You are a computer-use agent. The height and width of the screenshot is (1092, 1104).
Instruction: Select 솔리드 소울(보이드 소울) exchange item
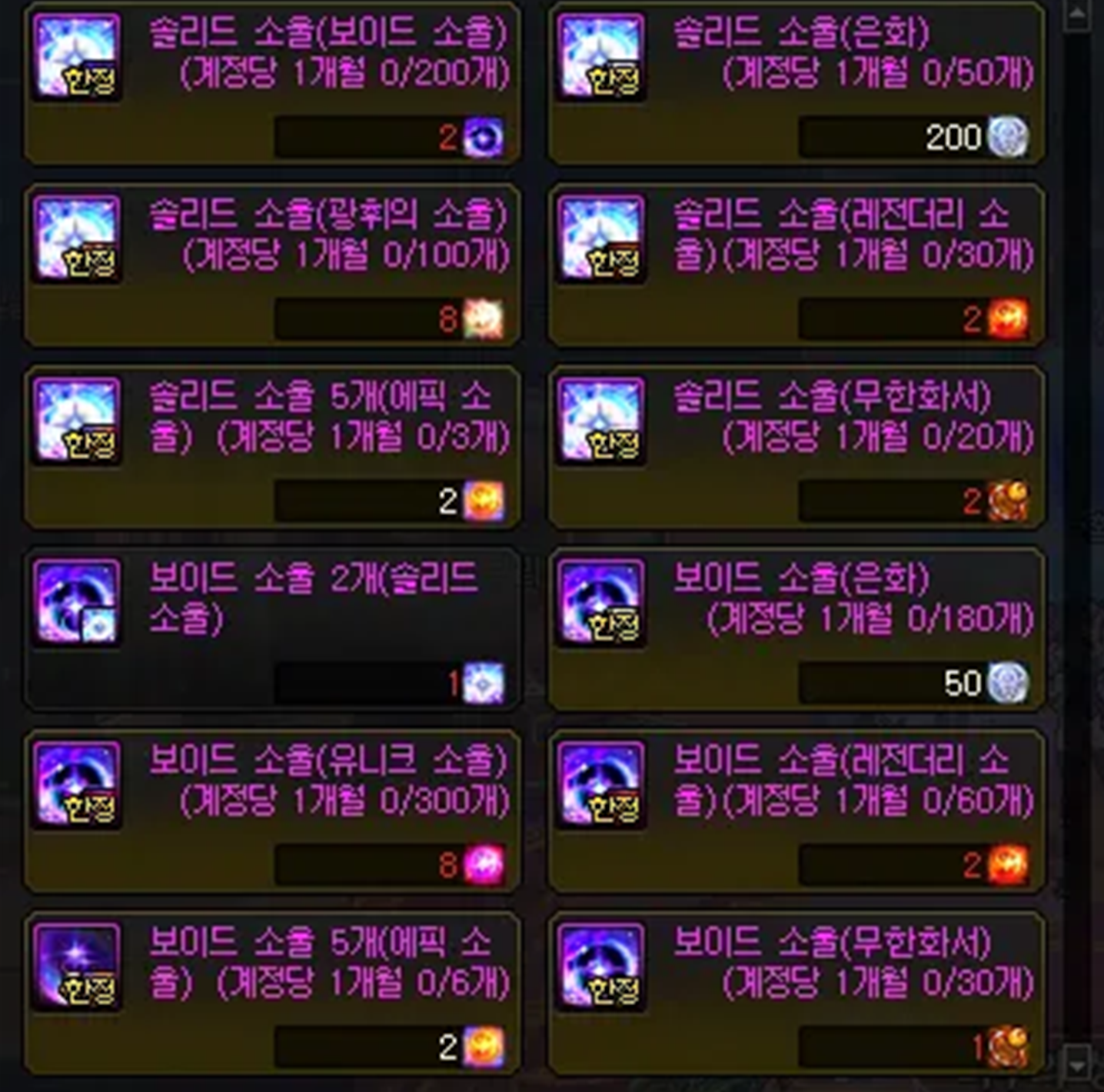(272, 83)
